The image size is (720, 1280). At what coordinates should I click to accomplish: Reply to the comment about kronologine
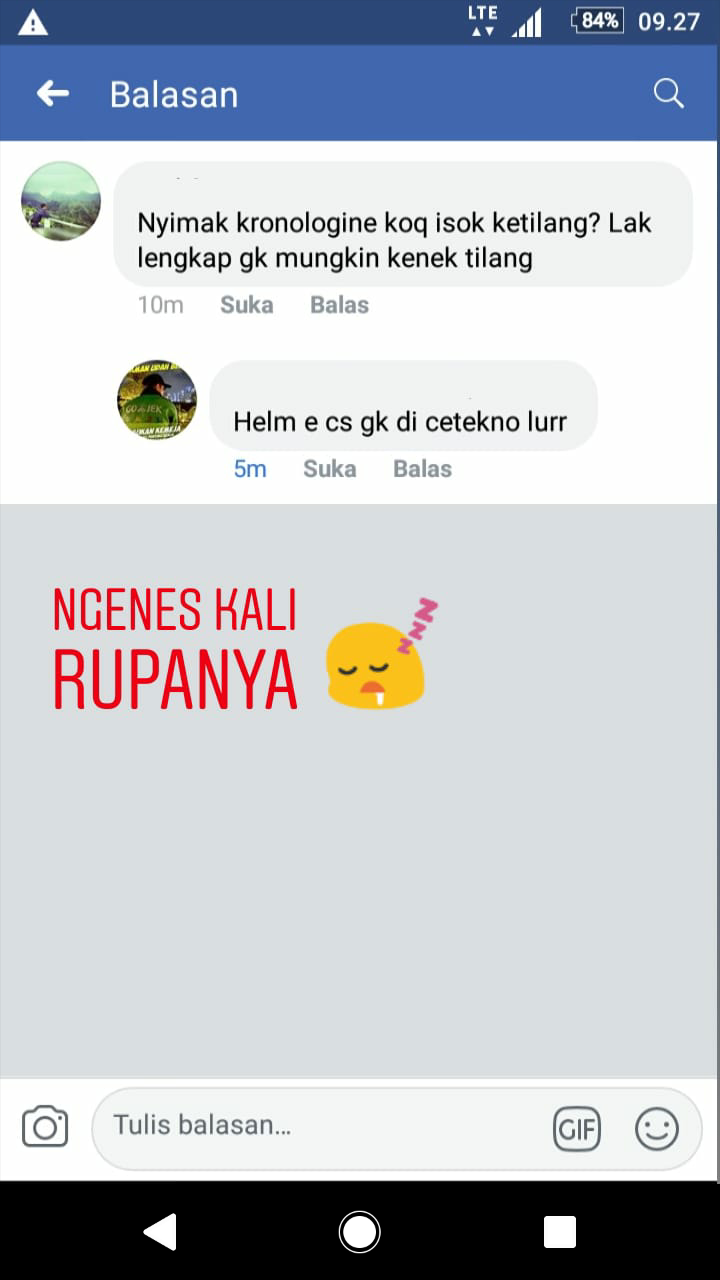(x=339, y=305)
